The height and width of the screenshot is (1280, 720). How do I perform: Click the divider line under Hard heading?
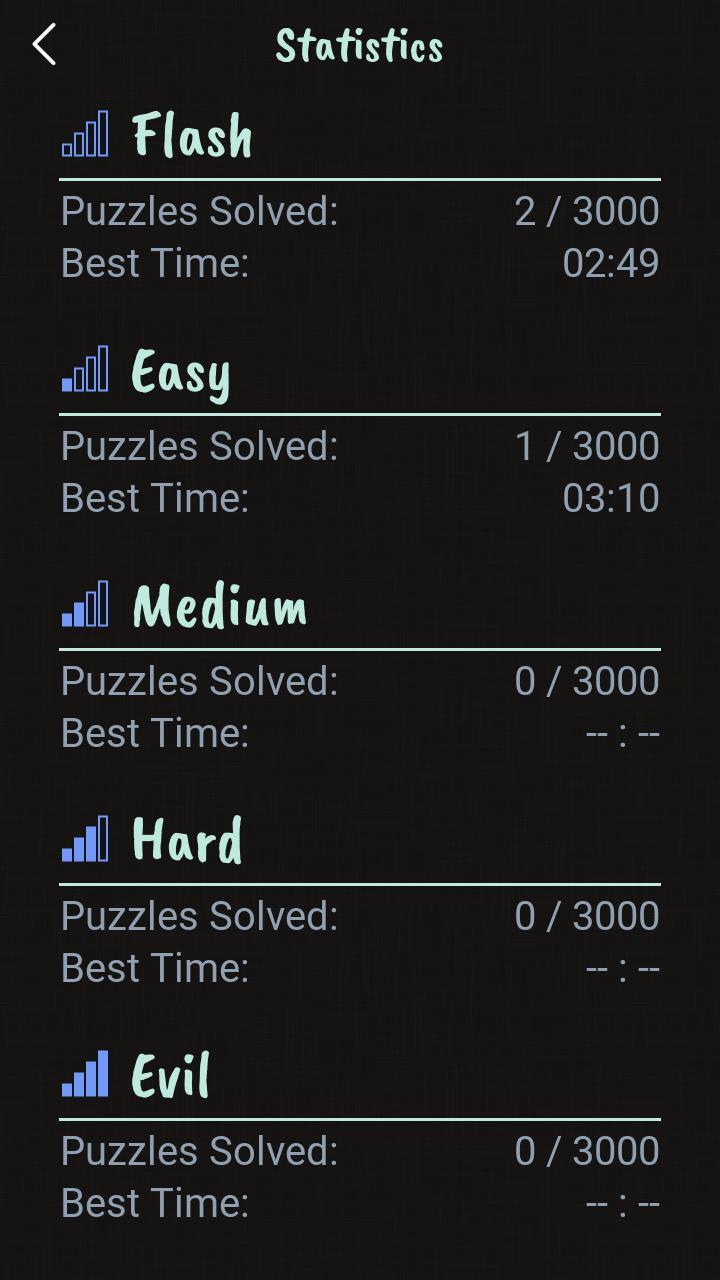click(x=360, y=882)
